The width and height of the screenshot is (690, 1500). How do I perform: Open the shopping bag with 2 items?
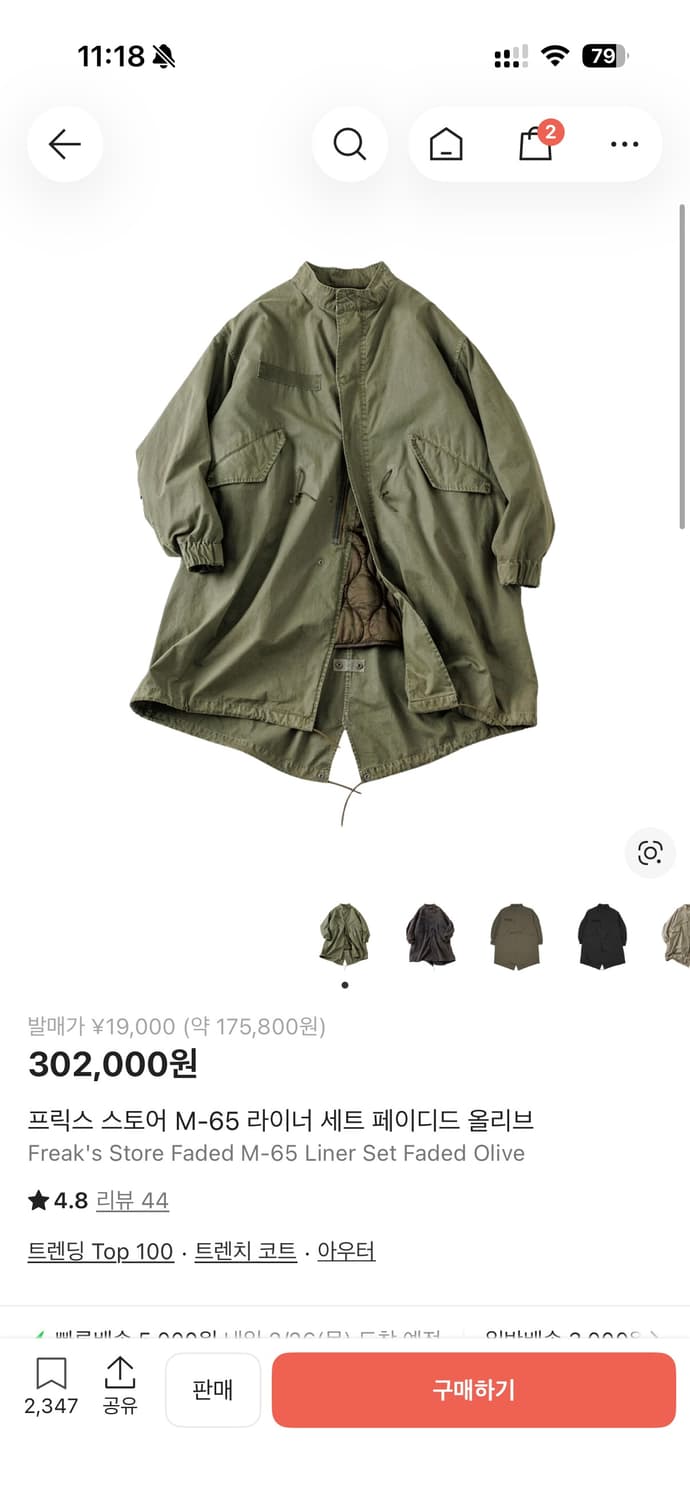pyautogui.click(x=536, y=144)
